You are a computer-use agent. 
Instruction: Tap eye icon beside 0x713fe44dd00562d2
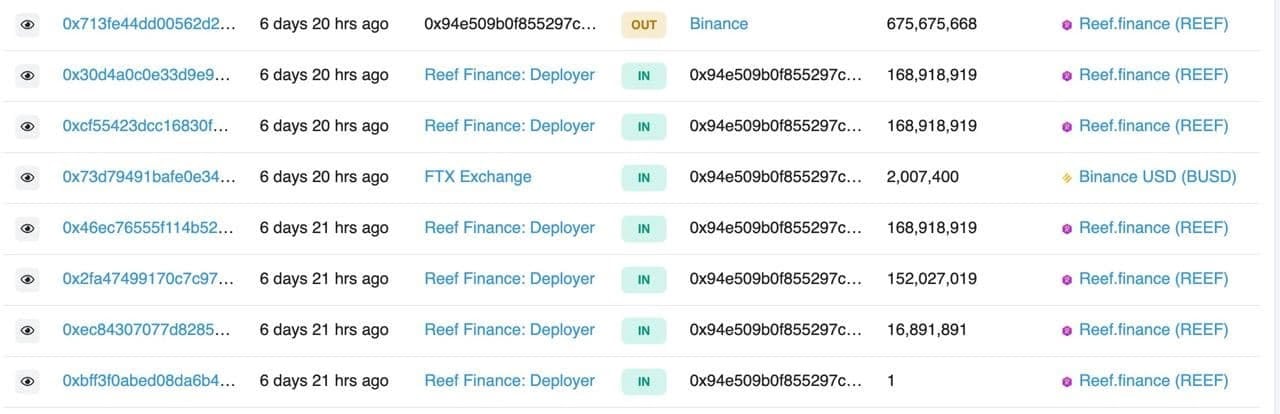click(x=28, y=24)
